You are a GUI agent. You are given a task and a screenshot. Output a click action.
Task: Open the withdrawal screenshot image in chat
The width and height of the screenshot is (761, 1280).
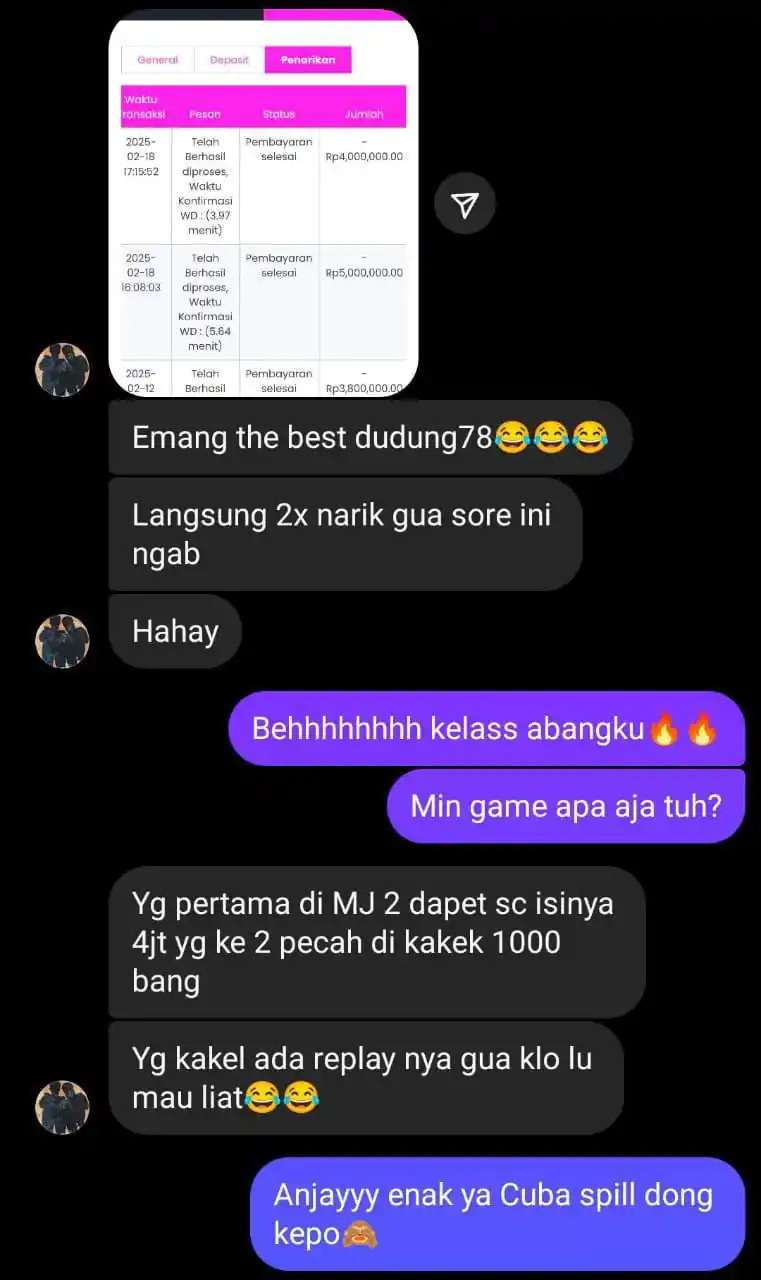click(263, 205)
